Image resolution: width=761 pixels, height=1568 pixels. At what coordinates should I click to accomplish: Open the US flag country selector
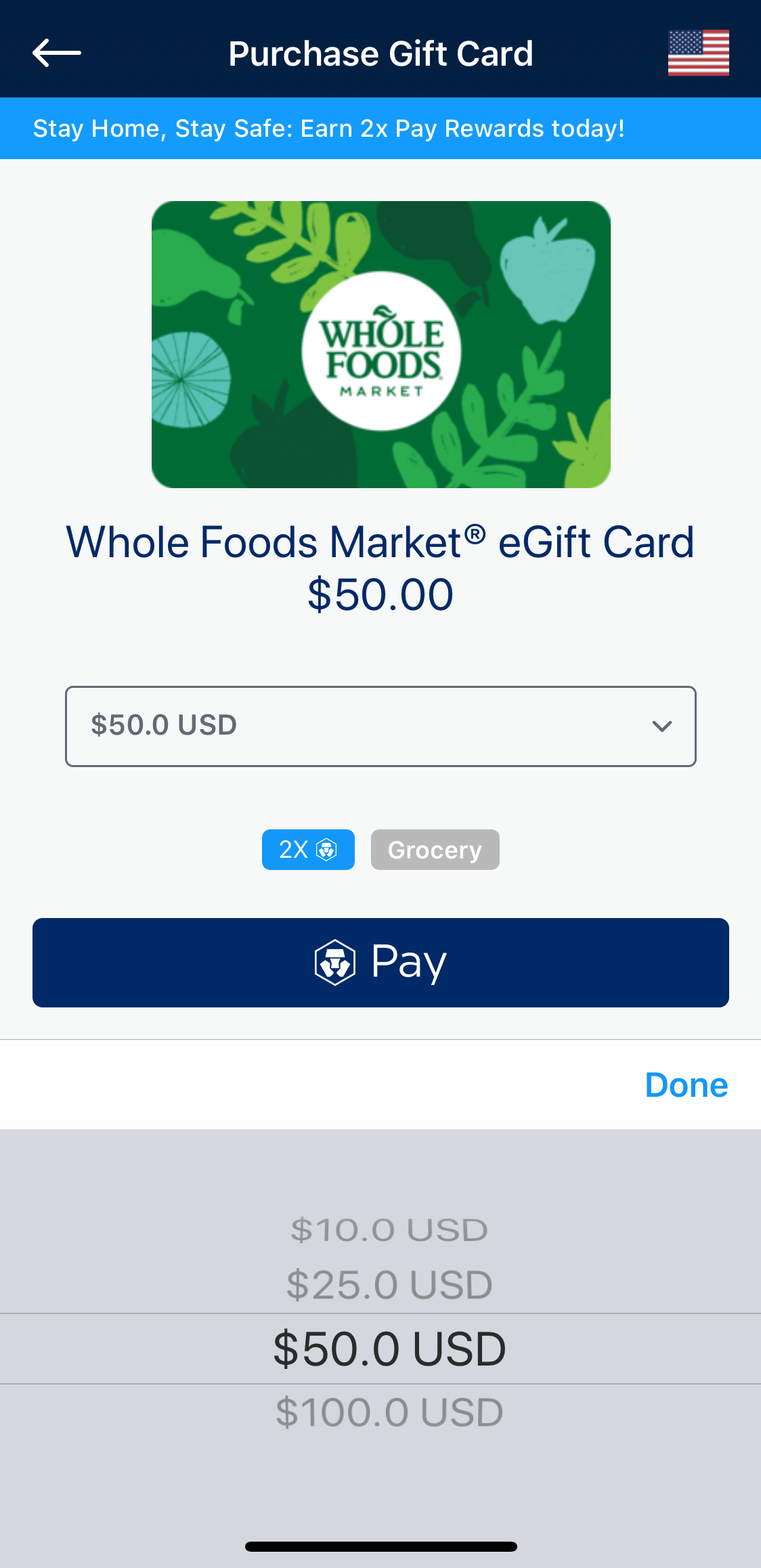click(x=698, y=53)
